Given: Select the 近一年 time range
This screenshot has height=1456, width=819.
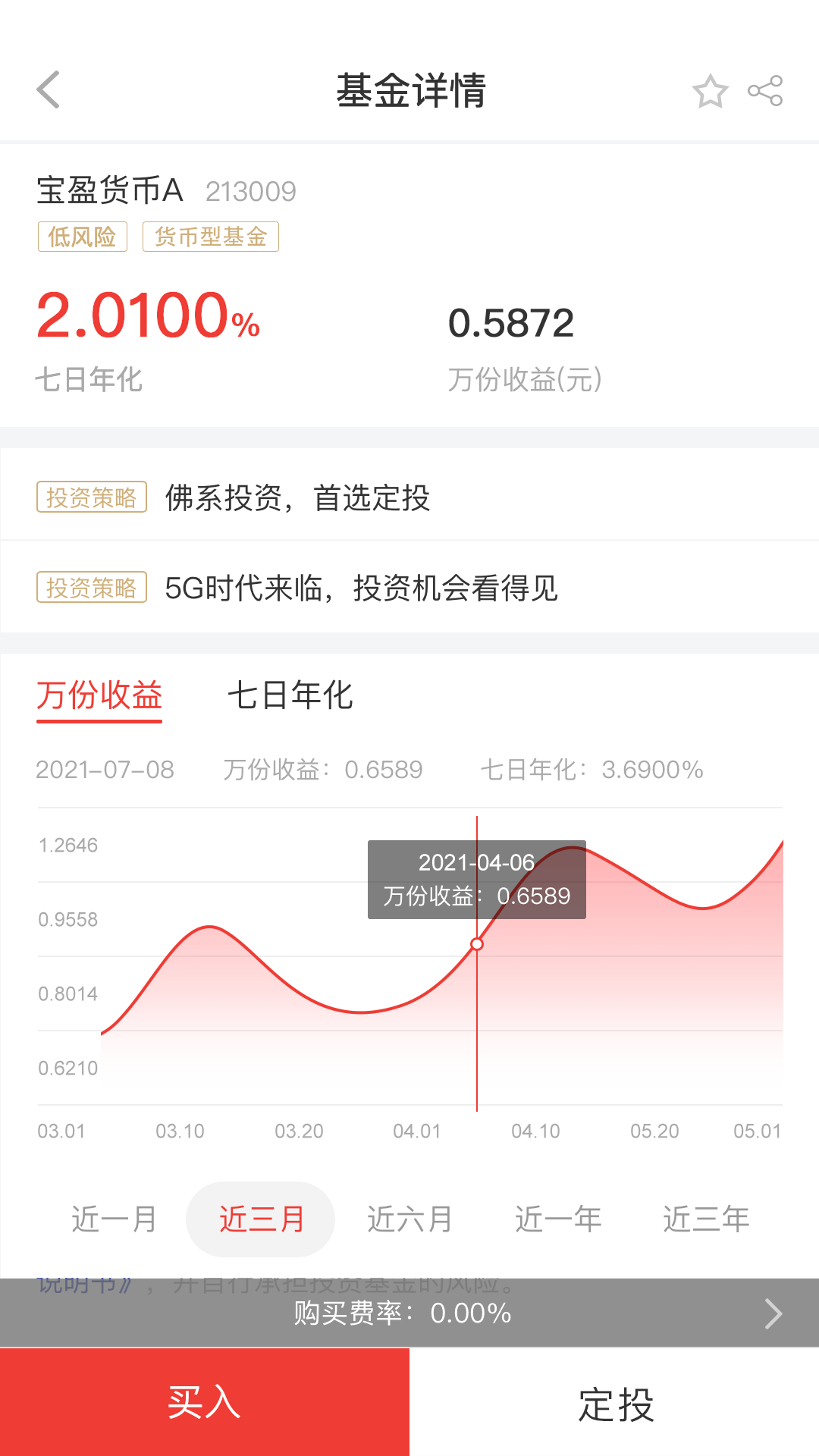Looking at the screenshot, I should (558, 1219).
